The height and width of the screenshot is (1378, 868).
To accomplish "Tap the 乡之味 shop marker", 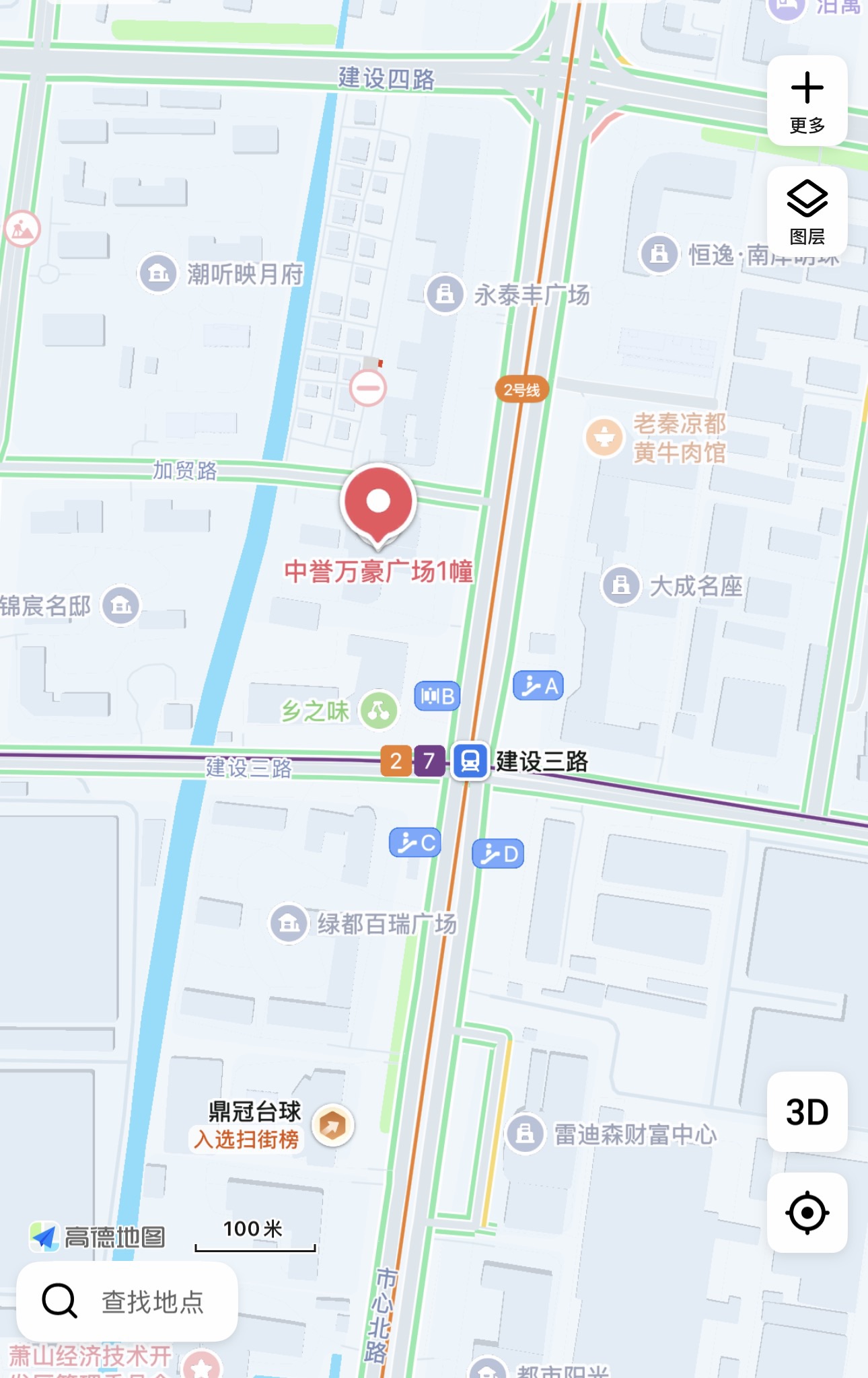I will point(379,711).
